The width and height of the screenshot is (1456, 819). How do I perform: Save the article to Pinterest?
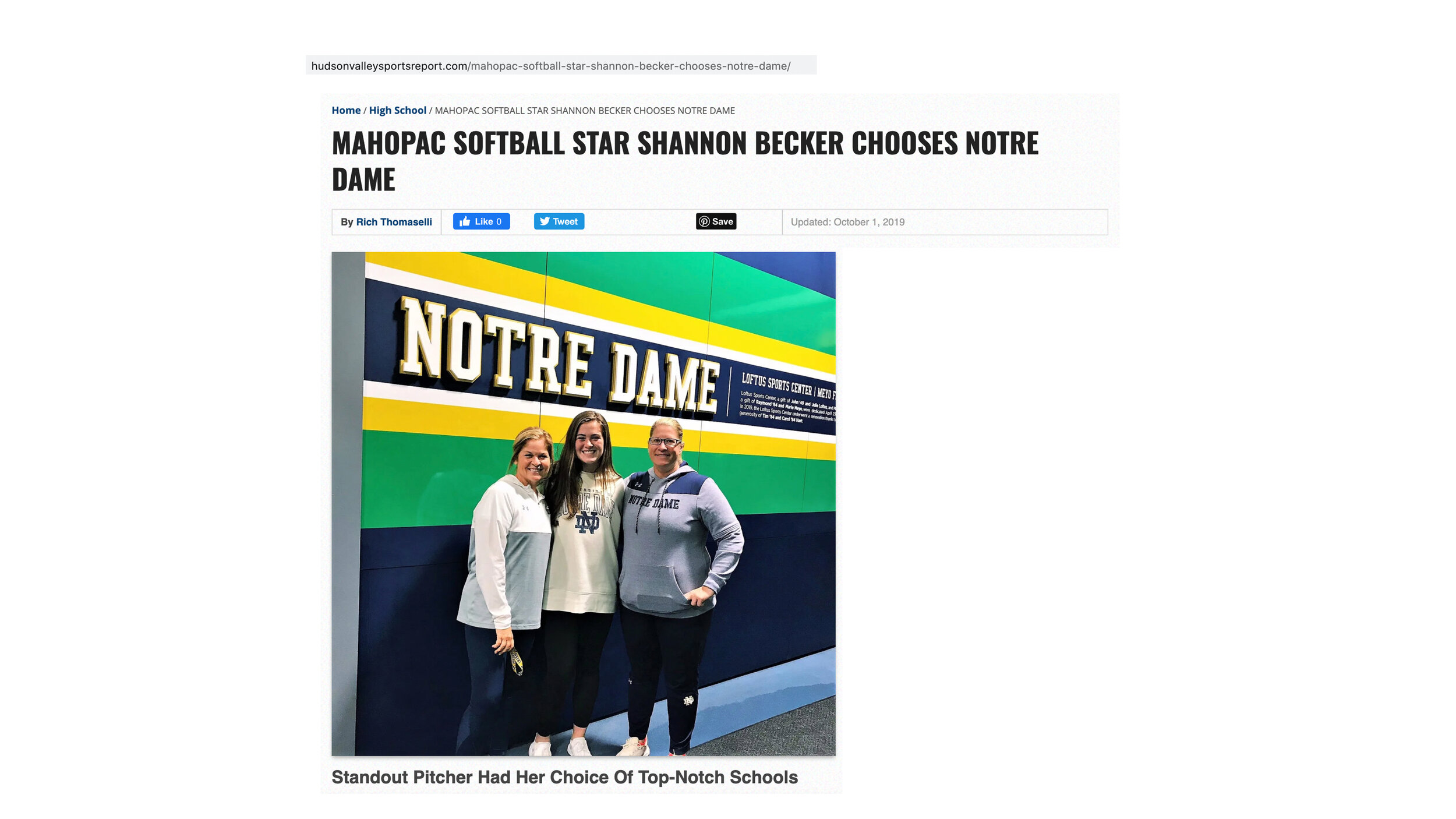point(716,221)
